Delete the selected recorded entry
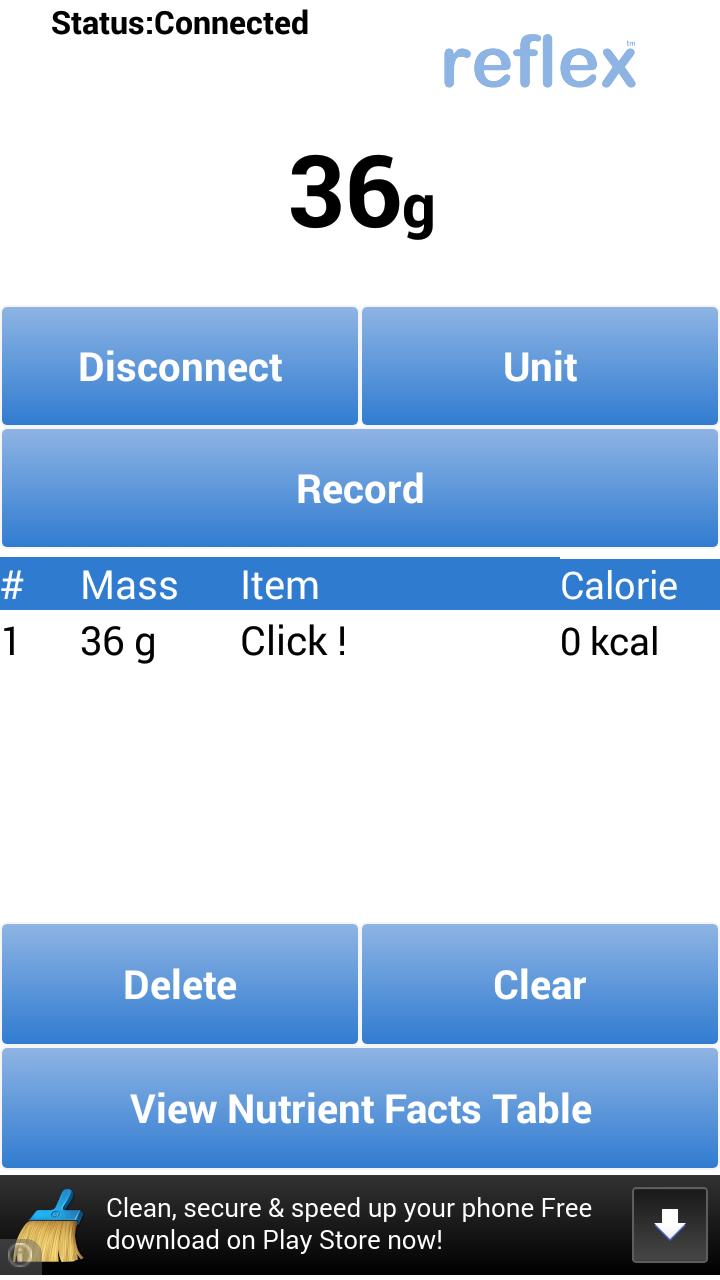The height and width of the screenshot is (1280, 720). (x=179, y=984)
